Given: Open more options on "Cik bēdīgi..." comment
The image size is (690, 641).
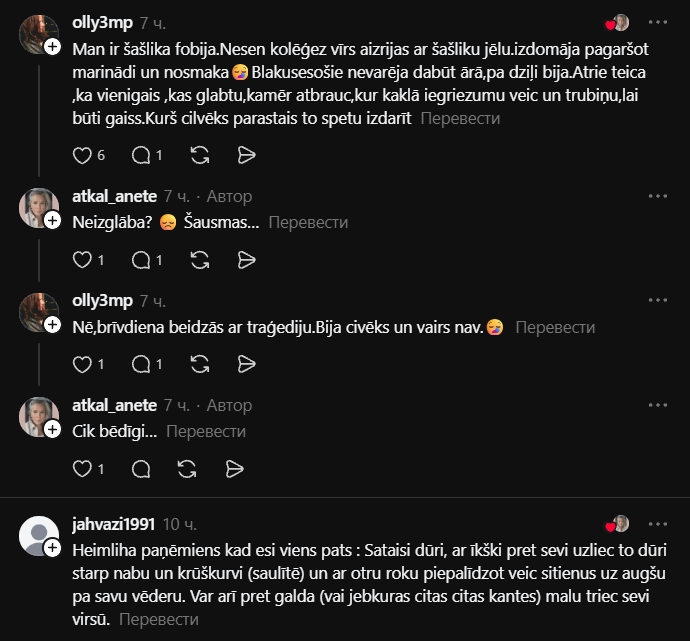Looking at the screenshot, I should point(658,405).
